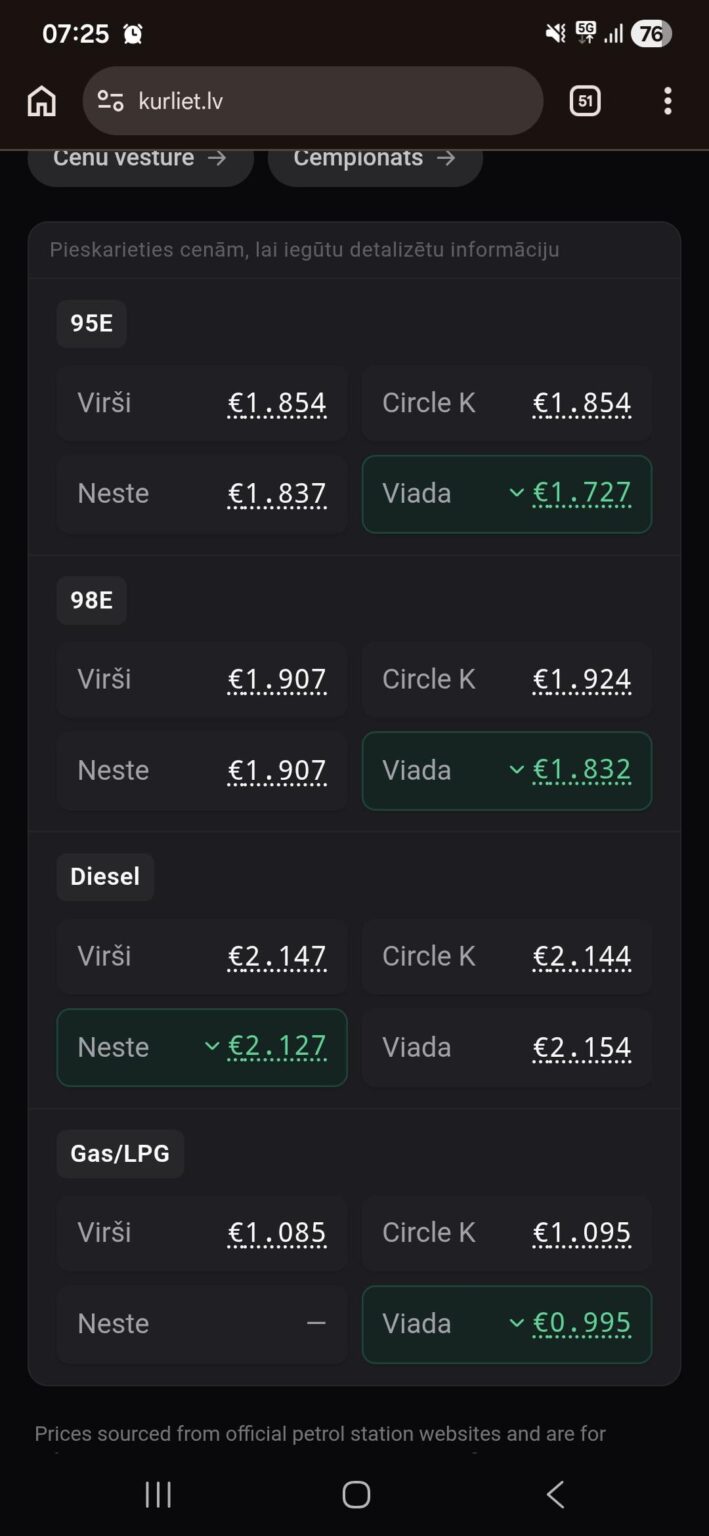Tap the system back button
Viewport: 709px width, 1536px height.
click(555, 1494)
